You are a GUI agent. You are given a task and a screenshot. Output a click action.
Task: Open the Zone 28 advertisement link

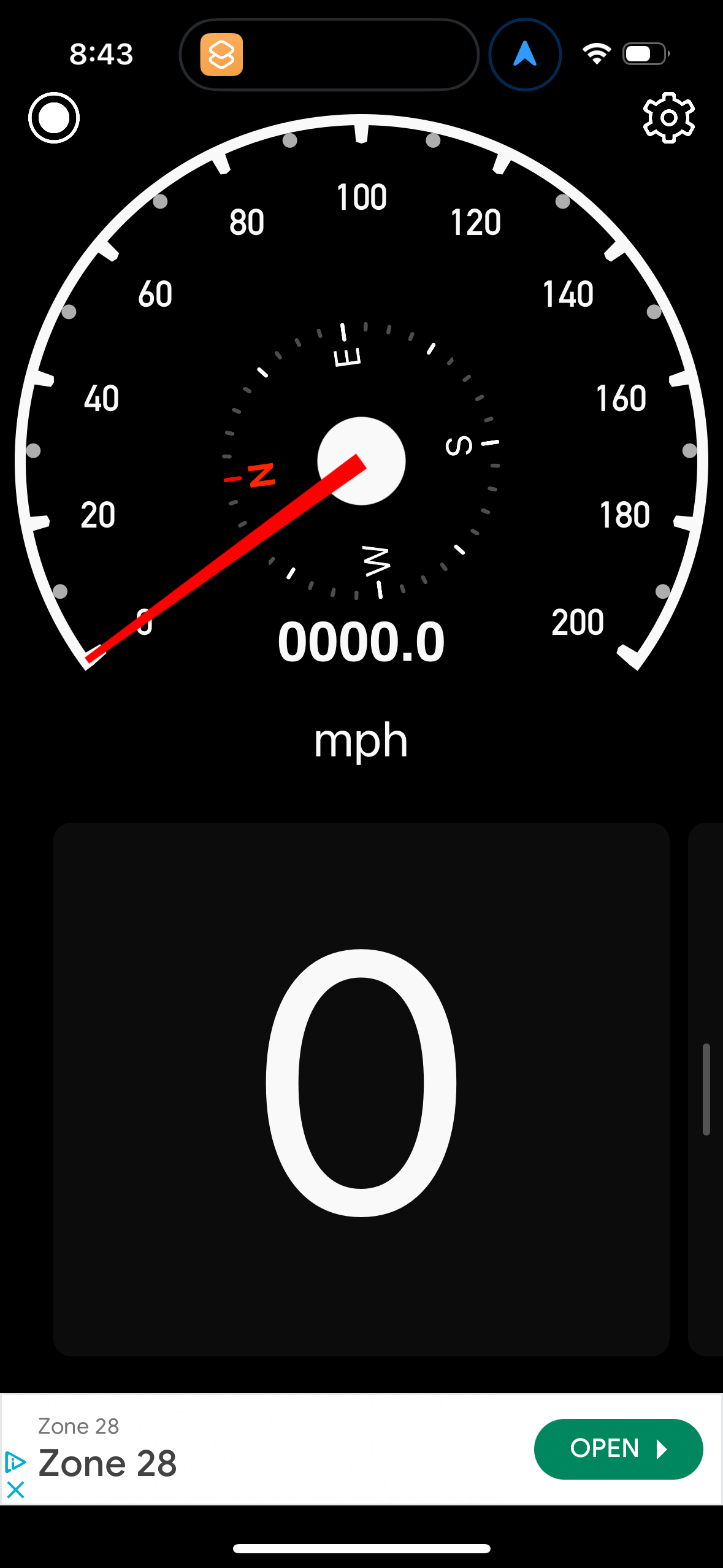coord(618,1449)
